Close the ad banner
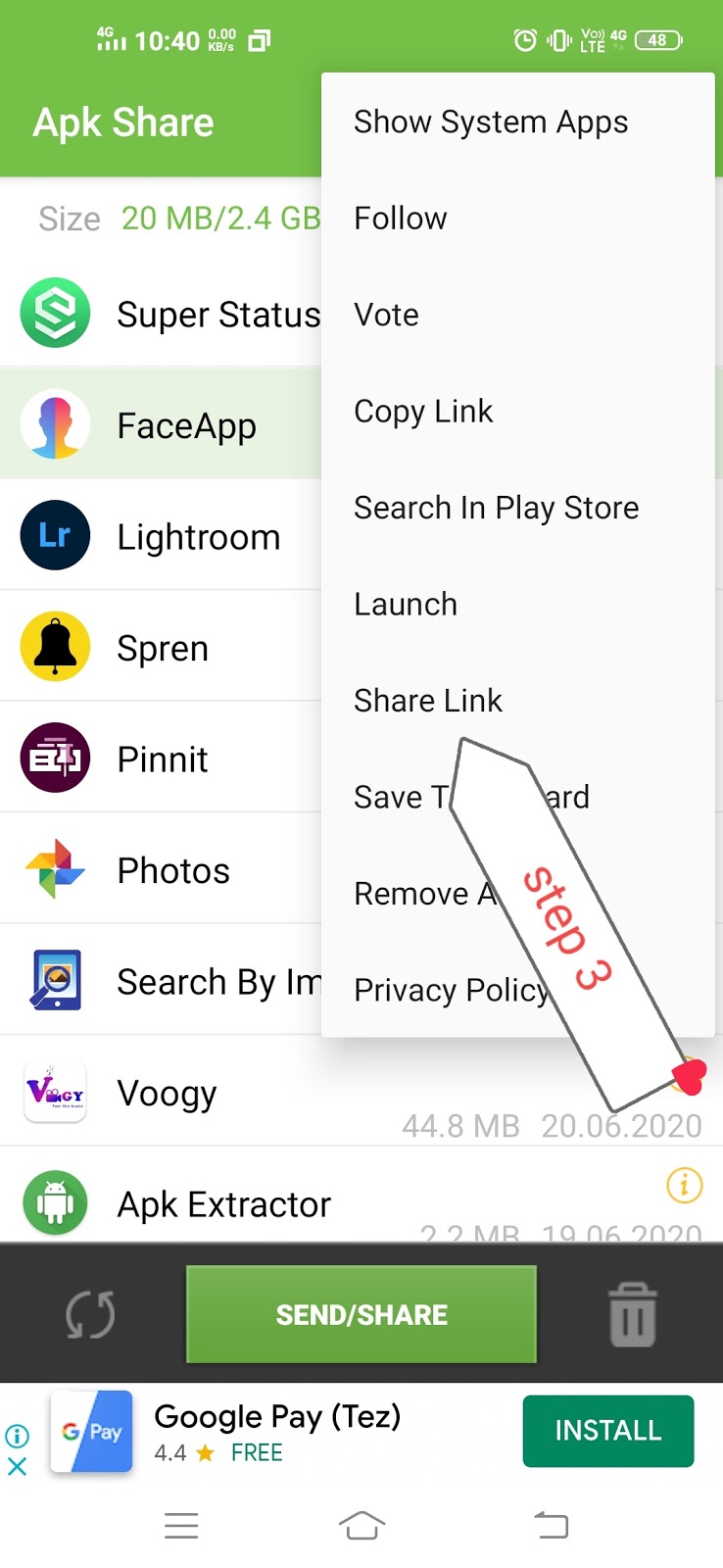 click(17, 1467)
